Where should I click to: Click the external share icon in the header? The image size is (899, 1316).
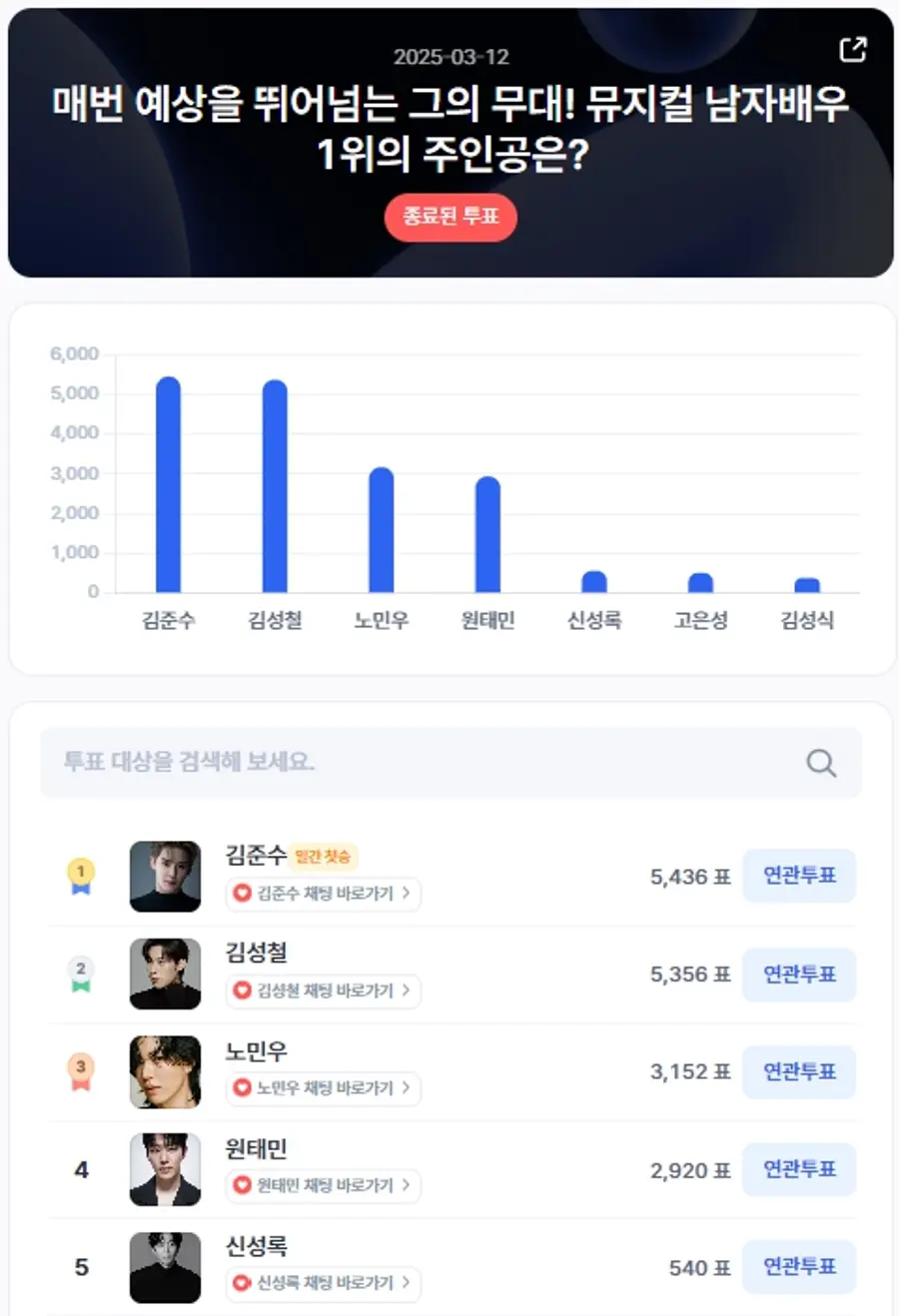click(x=852, y=48)
